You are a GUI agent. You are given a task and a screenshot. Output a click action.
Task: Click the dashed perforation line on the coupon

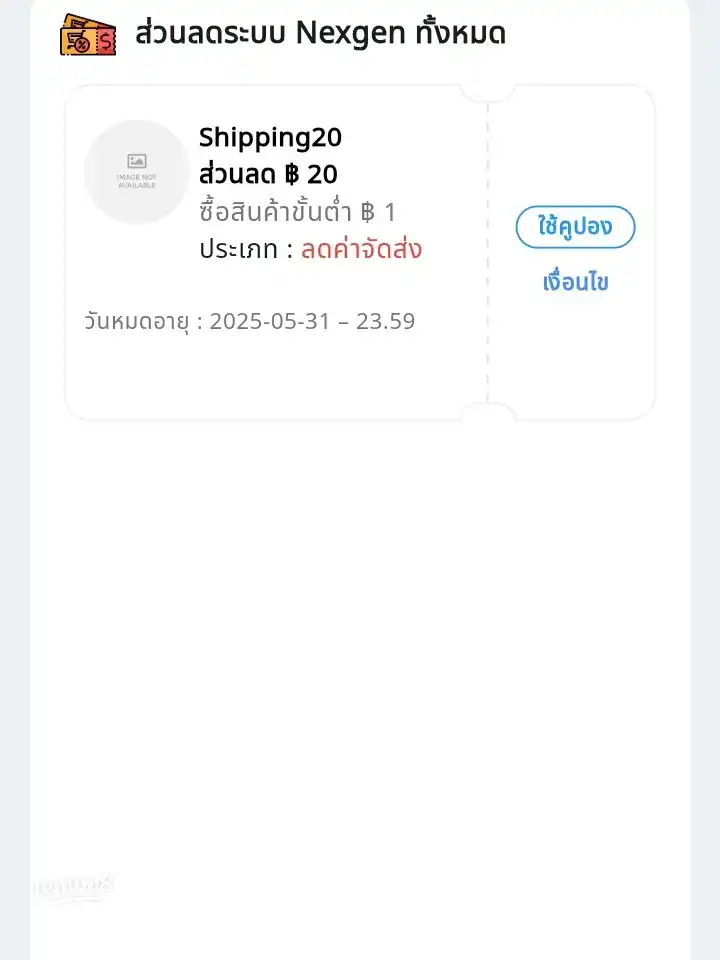pyautogui.click(x=487, y=250)
